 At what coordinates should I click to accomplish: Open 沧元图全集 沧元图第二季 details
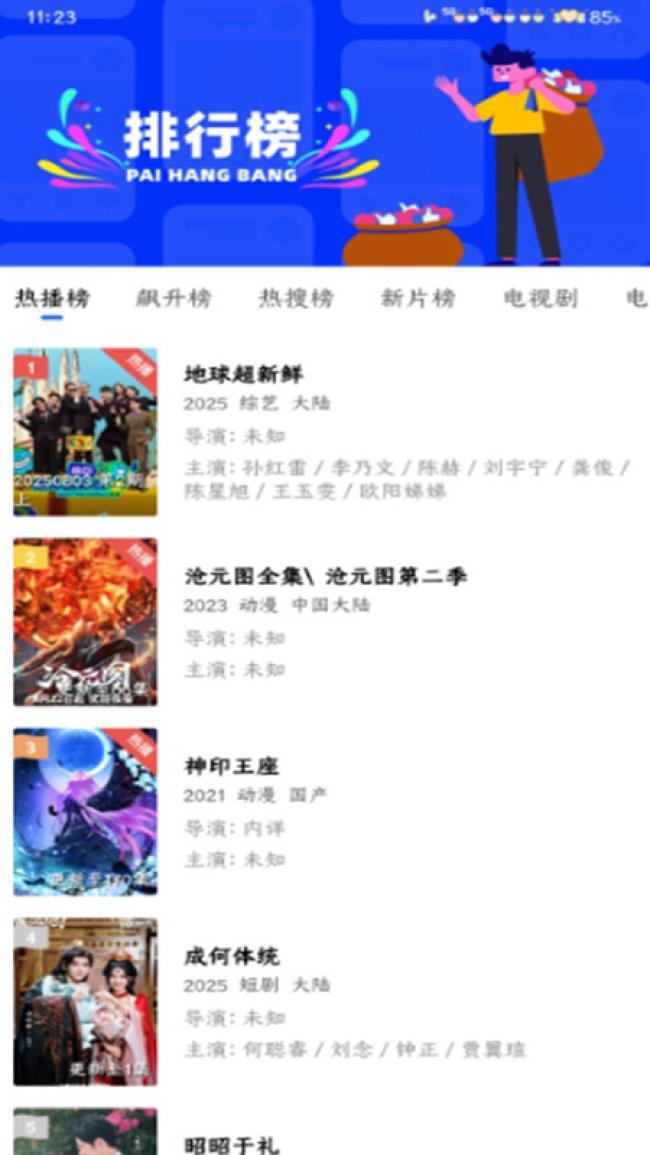[325, 576]
